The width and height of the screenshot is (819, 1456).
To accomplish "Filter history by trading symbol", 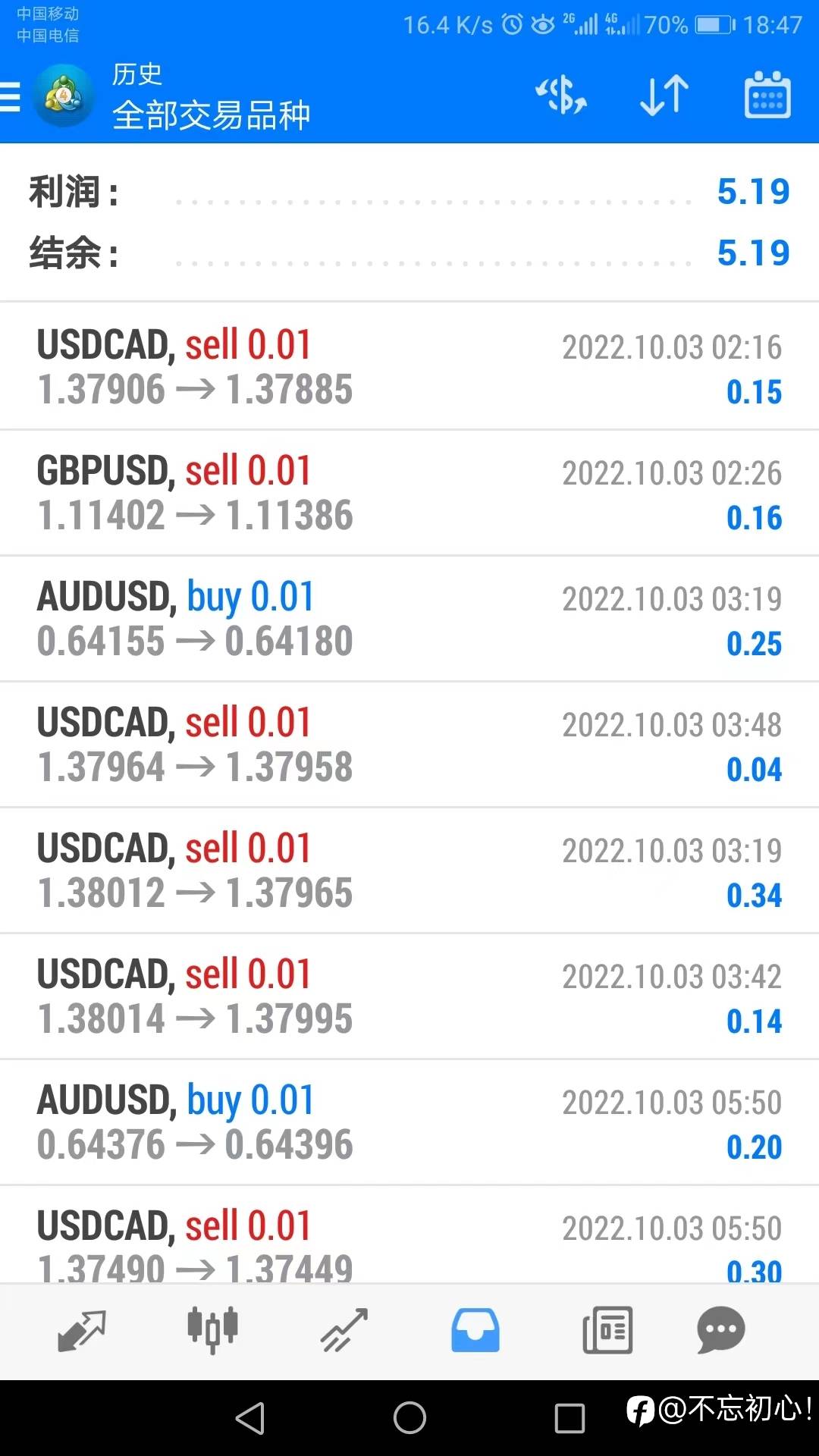I will pyautogui.click(x=561, y=96).
